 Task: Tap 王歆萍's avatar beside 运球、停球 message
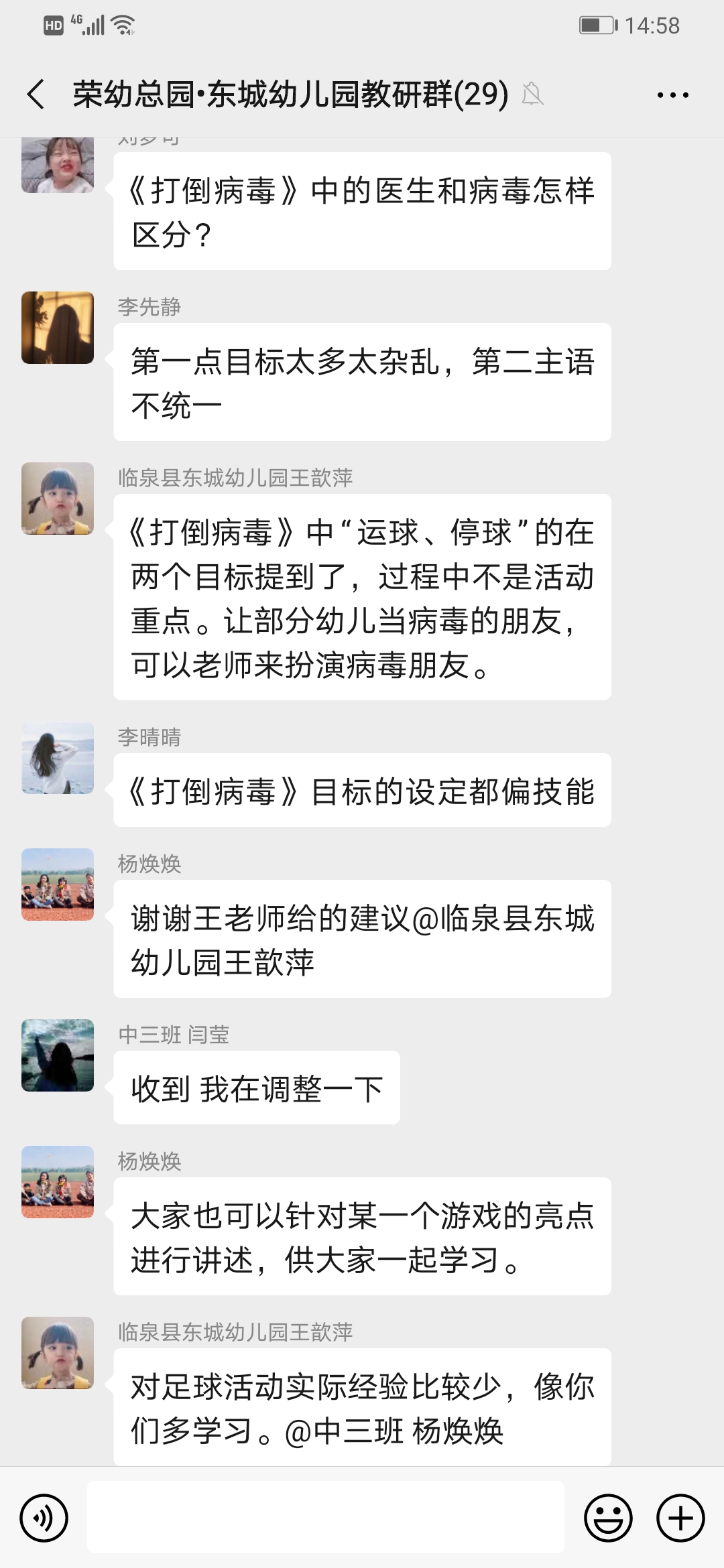pos(58,499)
